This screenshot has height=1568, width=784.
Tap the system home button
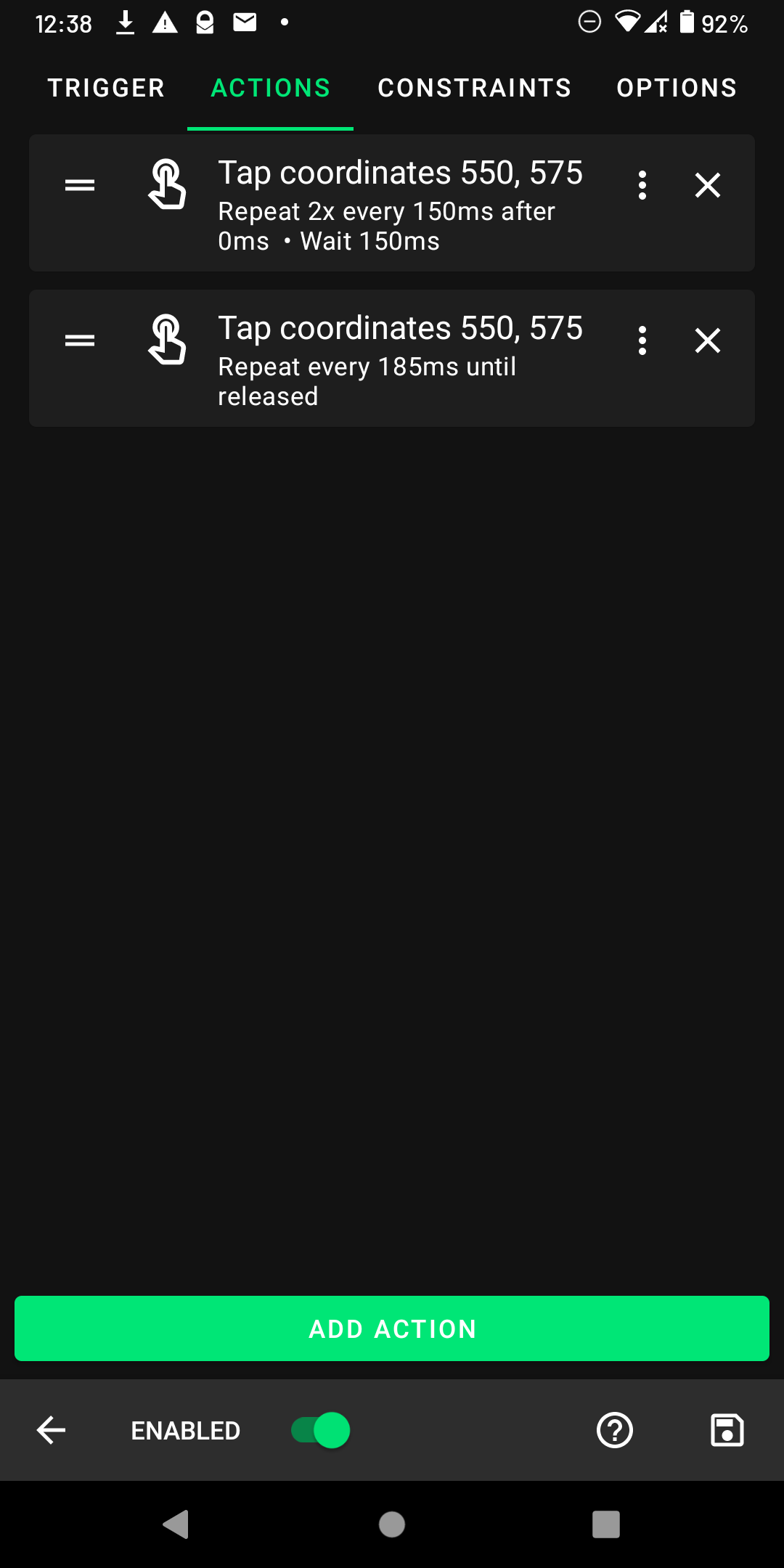pos(392,1524)
